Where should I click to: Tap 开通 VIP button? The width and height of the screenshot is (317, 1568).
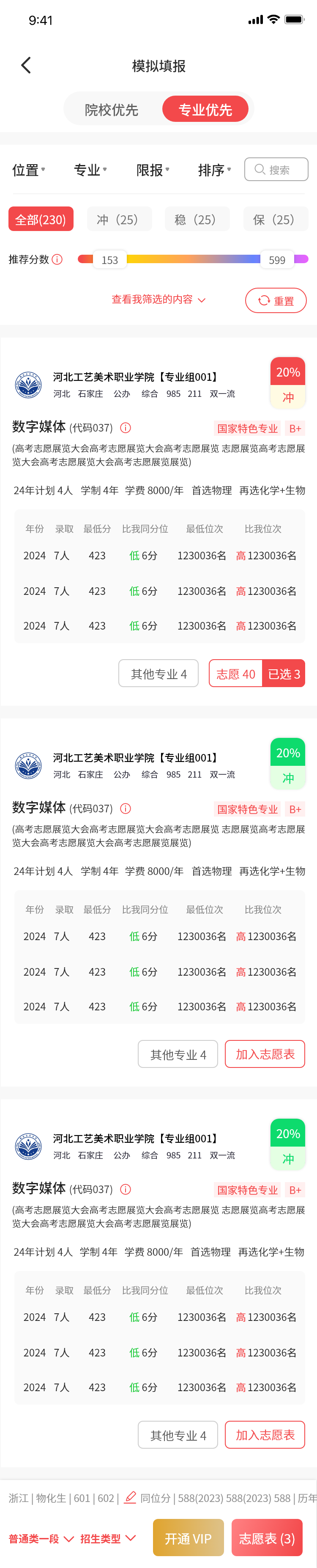(188, 1538)
